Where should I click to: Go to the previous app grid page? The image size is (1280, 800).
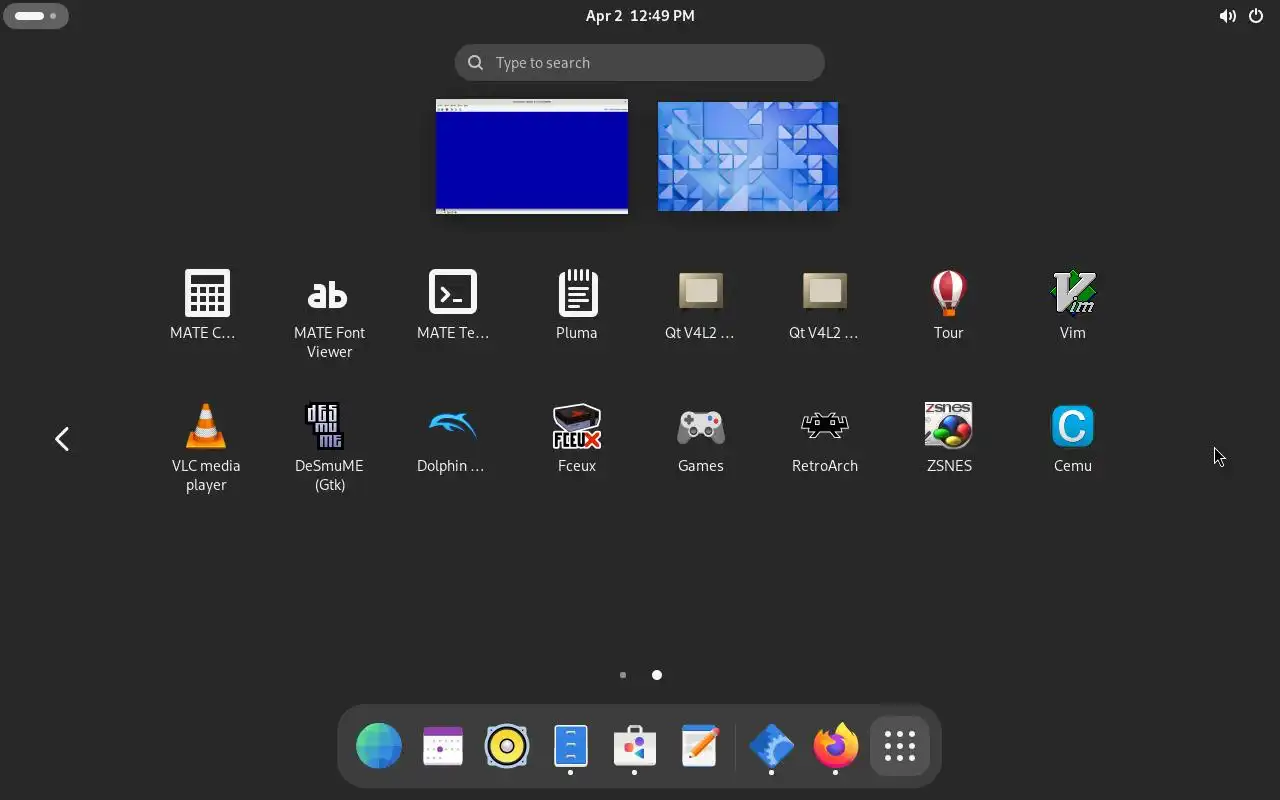pos(62,439)
